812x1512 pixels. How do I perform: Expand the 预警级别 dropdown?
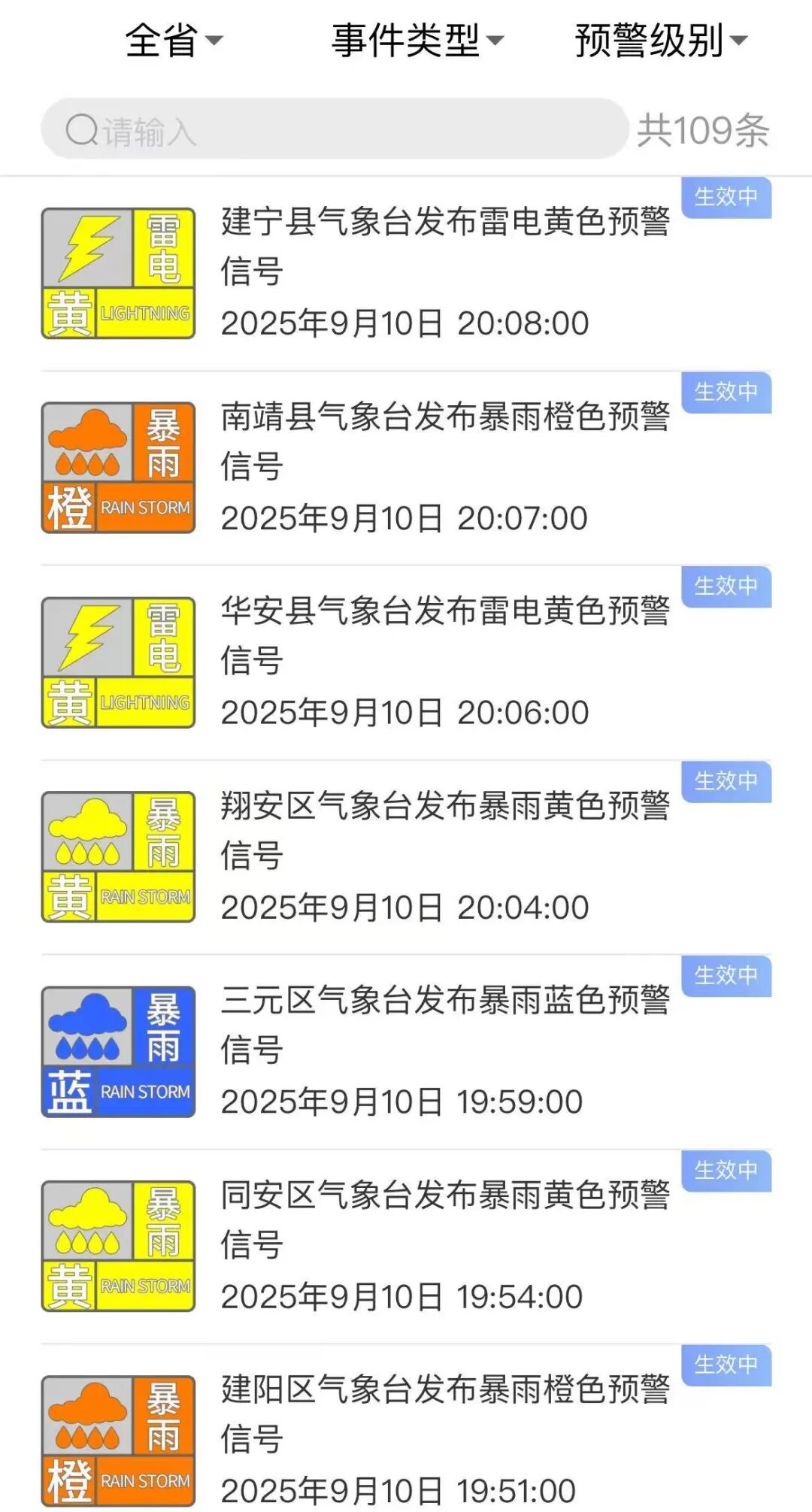point(661,40)
